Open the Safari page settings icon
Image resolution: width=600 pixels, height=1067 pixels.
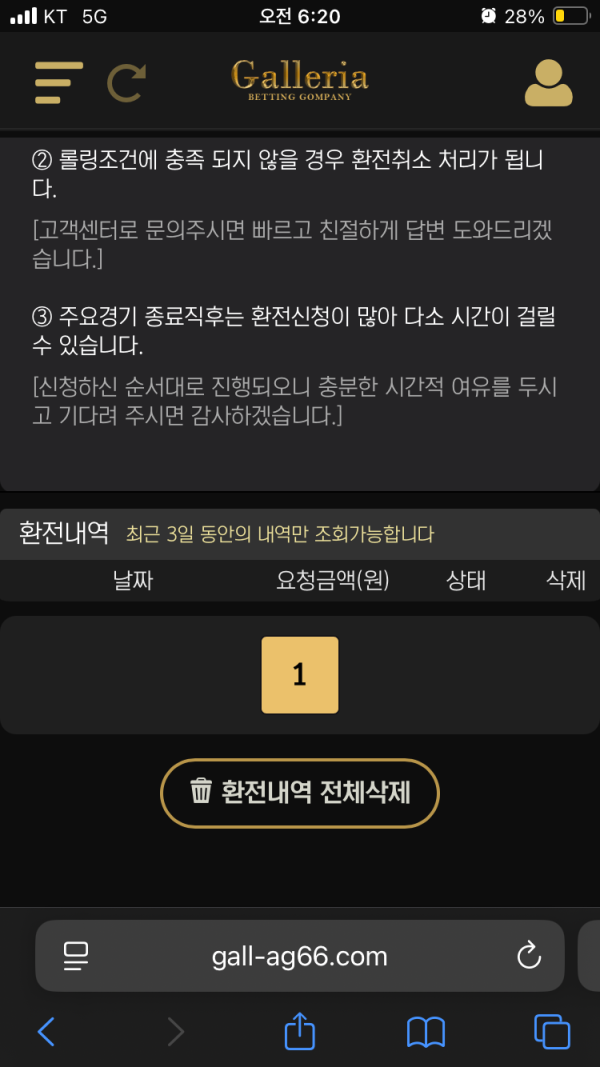tap(76, 956)
